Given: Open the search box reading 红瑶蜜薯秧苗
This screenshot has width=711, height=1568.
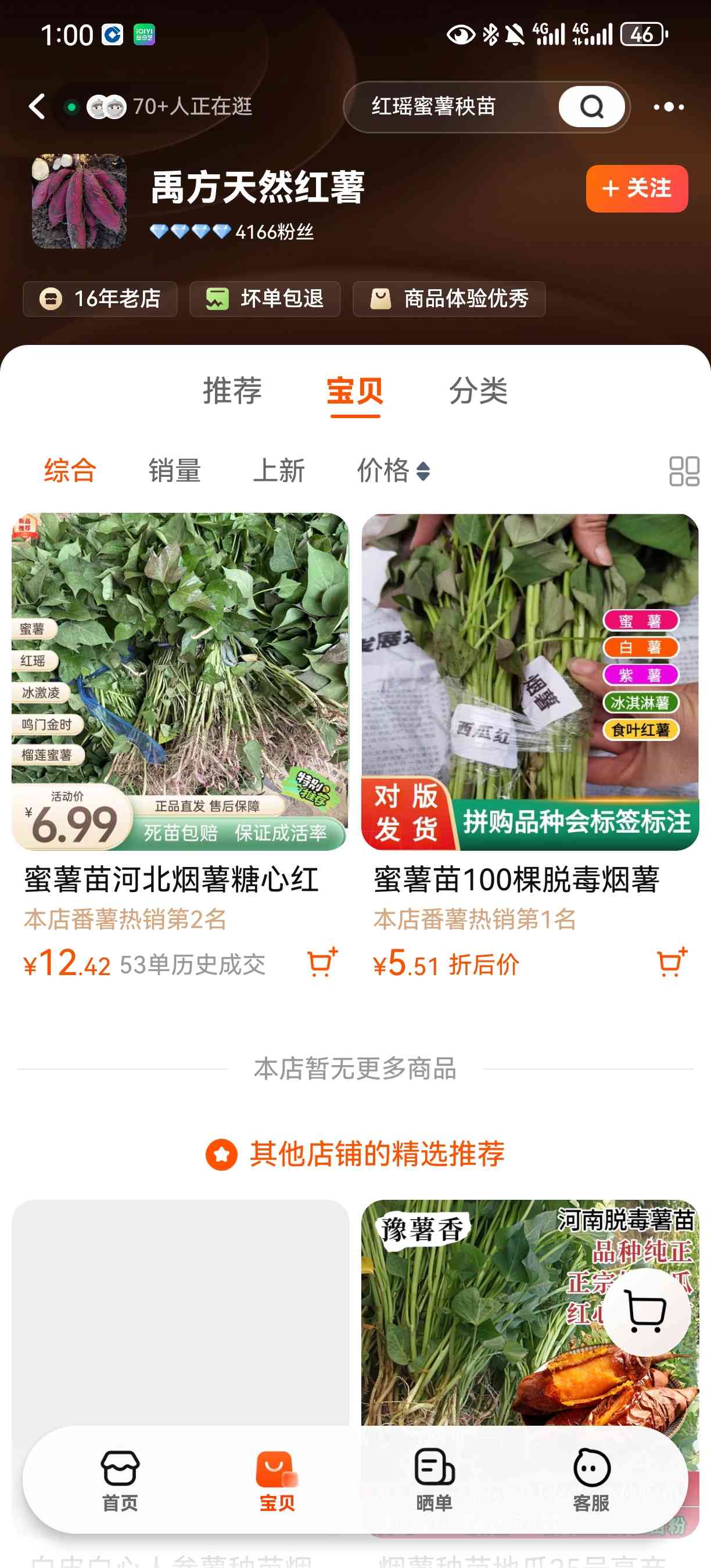Looking at the screenshot, I should pos(450,106).
